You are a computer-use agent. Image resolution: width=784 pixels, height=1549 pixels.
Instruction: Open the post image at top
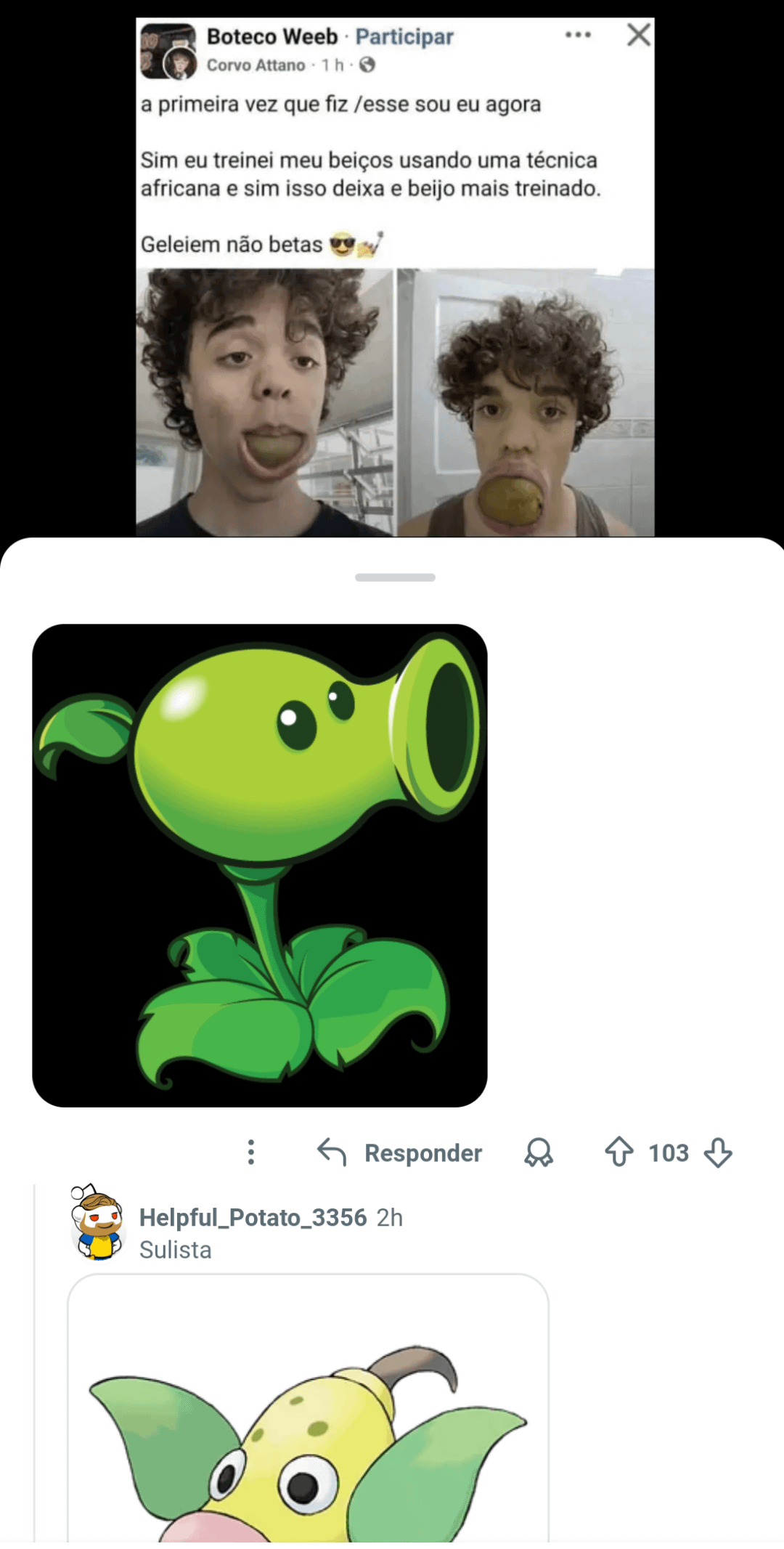(x=395, y=276)
